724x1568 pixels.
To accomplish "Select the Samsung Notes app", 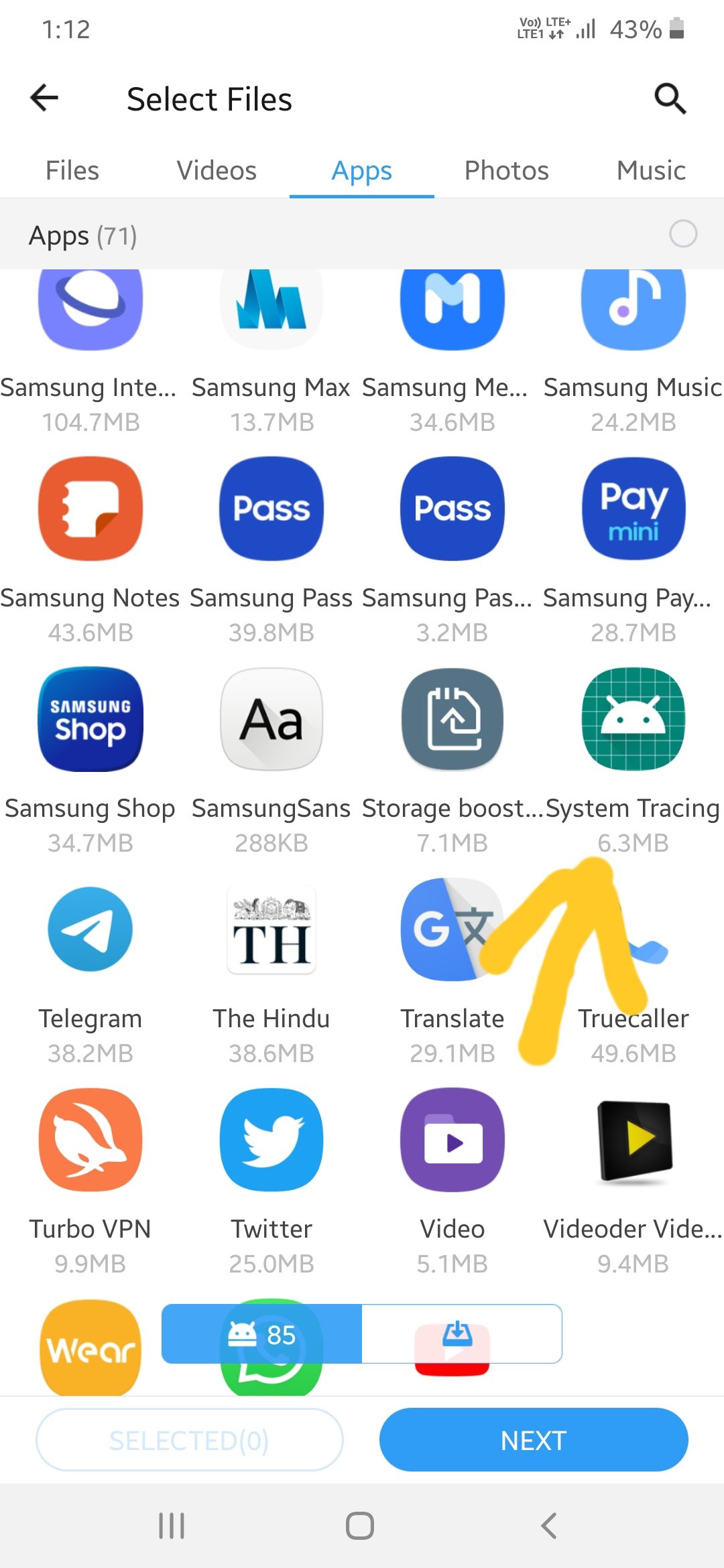I will click(x=90, y=509).
